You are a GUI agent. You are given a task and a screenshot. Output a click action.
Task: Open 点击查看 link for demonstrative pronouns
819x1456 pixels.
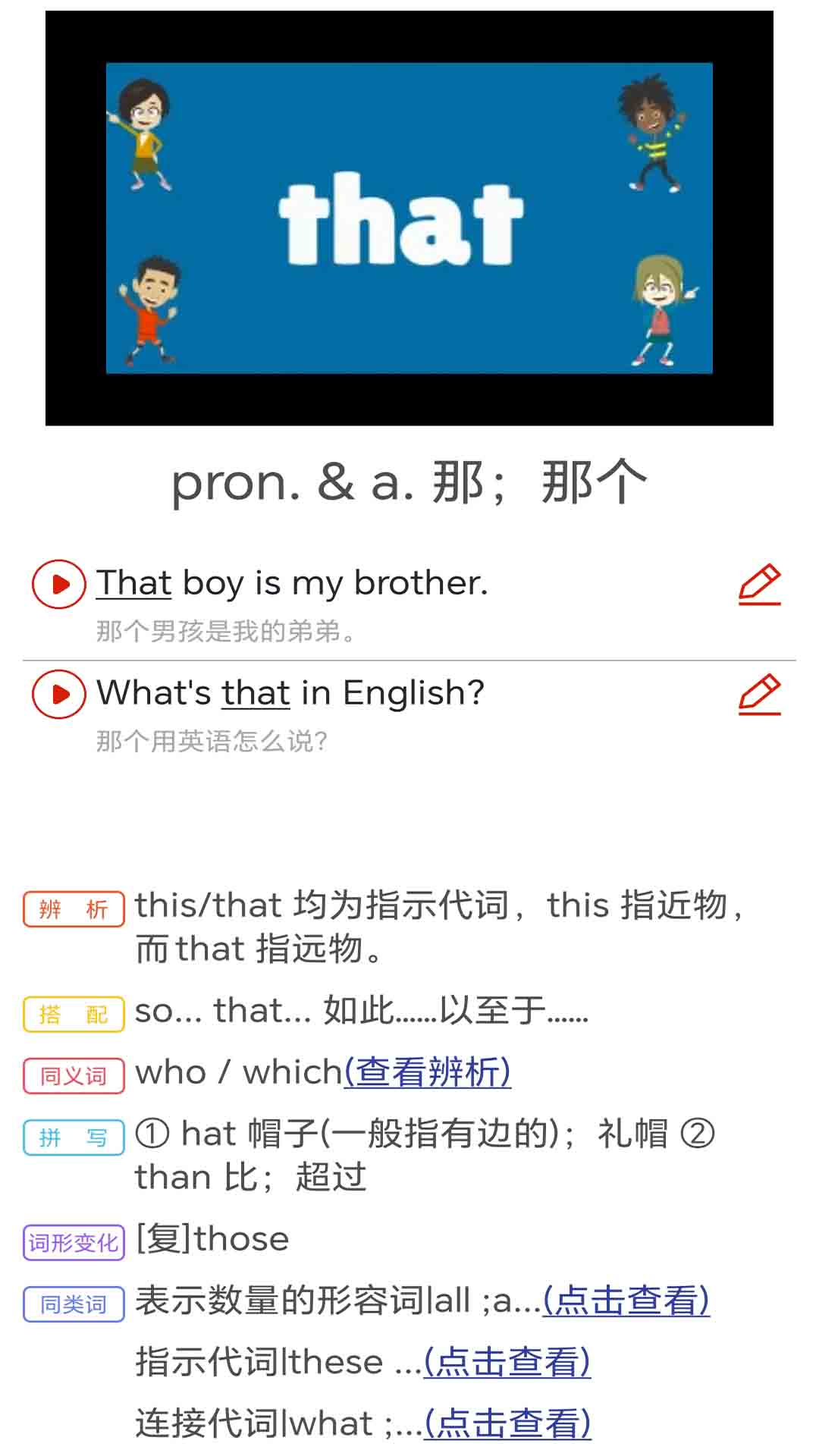pyautogui.click(x=509, y=1360)
